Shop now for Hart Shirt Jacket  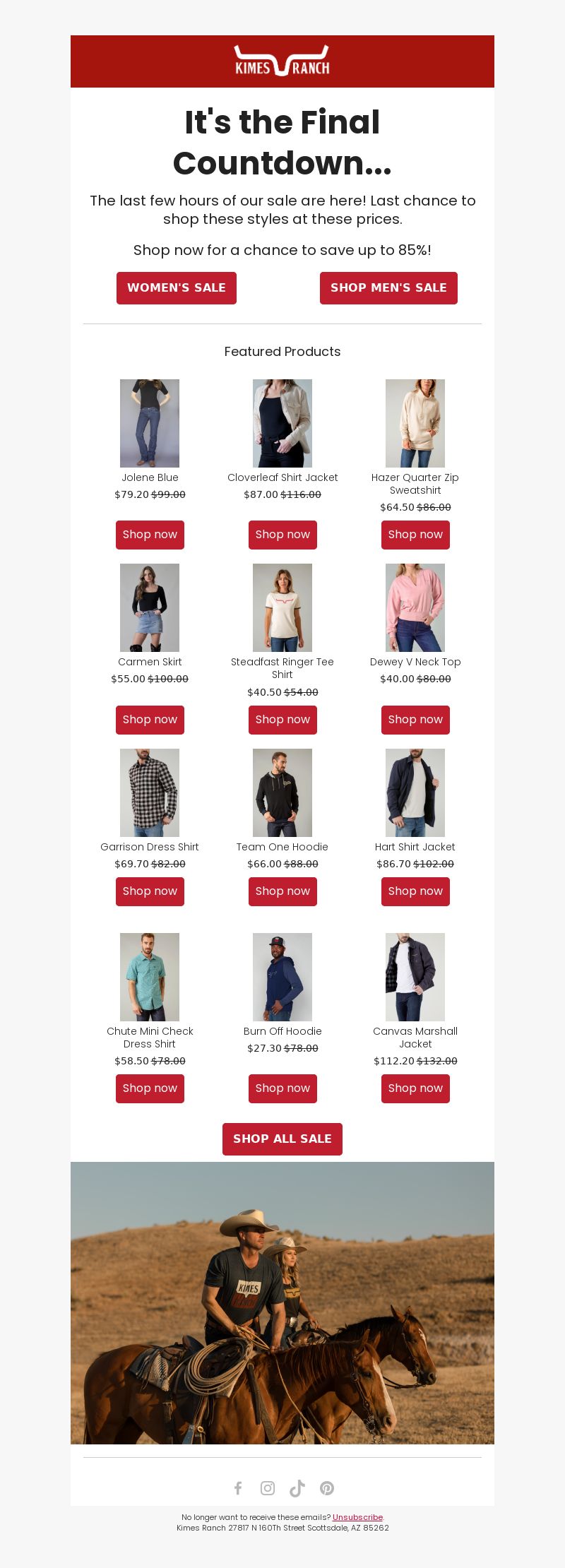coord(415,891)
